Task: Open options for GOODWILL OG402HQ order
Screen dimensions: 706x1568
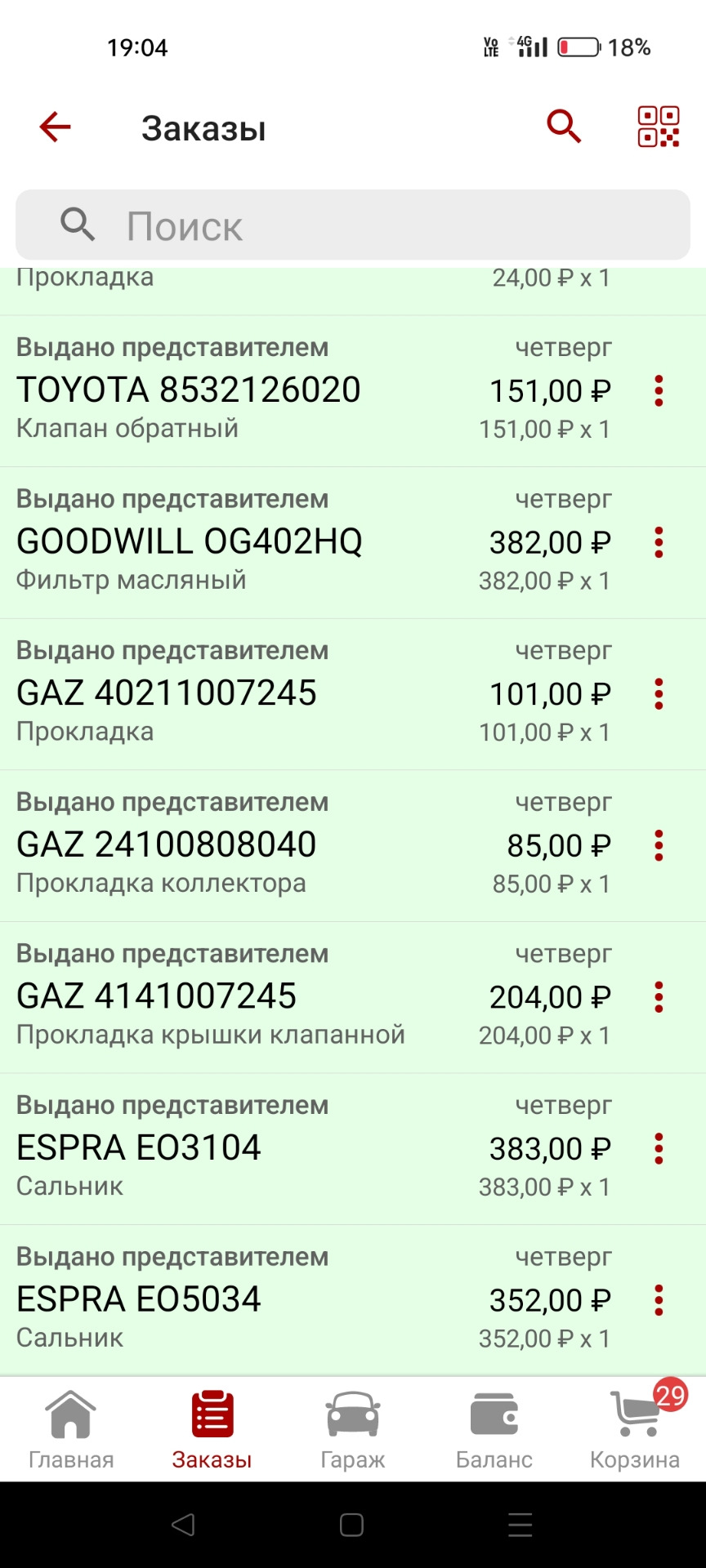Action: (x=659, y=542)
